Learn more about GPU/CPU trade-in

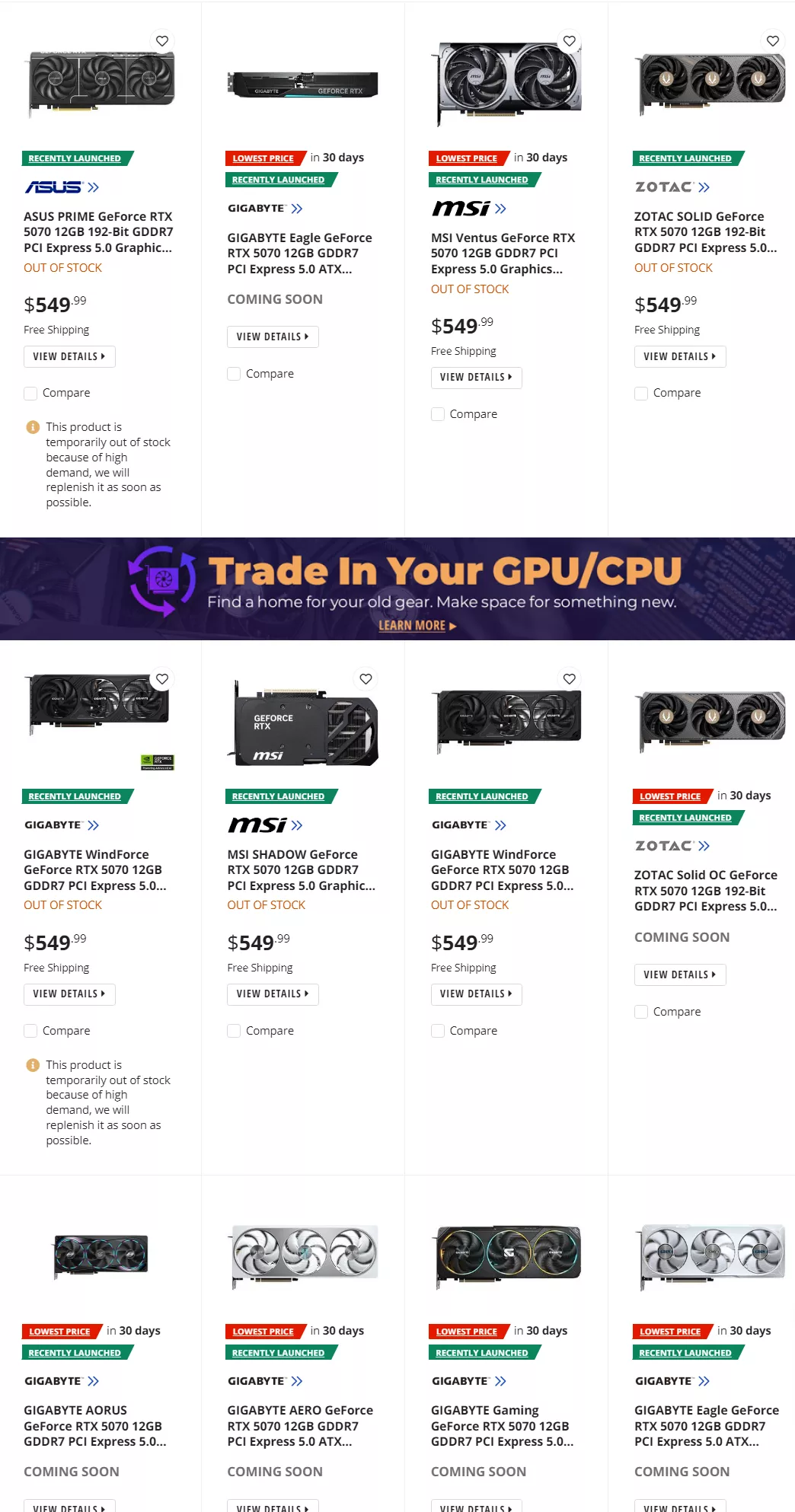click(x=417, y=626)
